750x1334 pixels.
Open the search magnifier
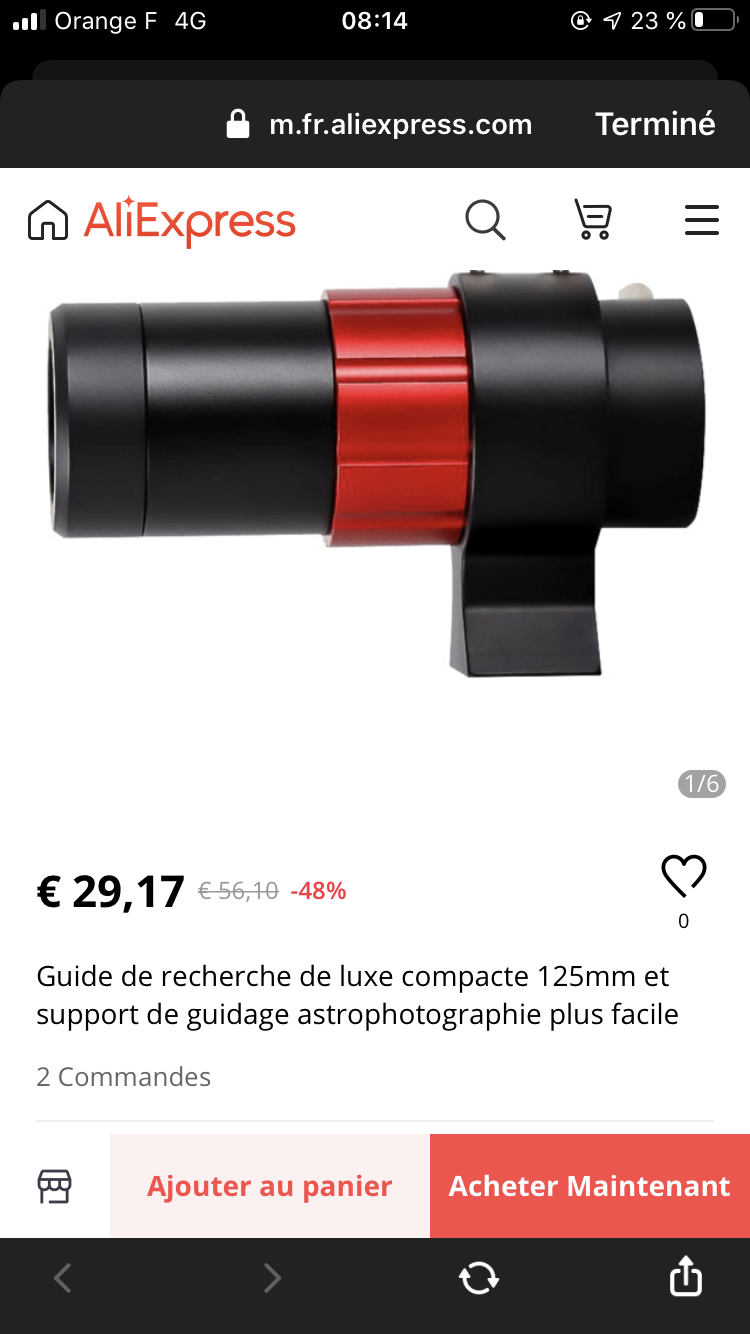(486, 220)
